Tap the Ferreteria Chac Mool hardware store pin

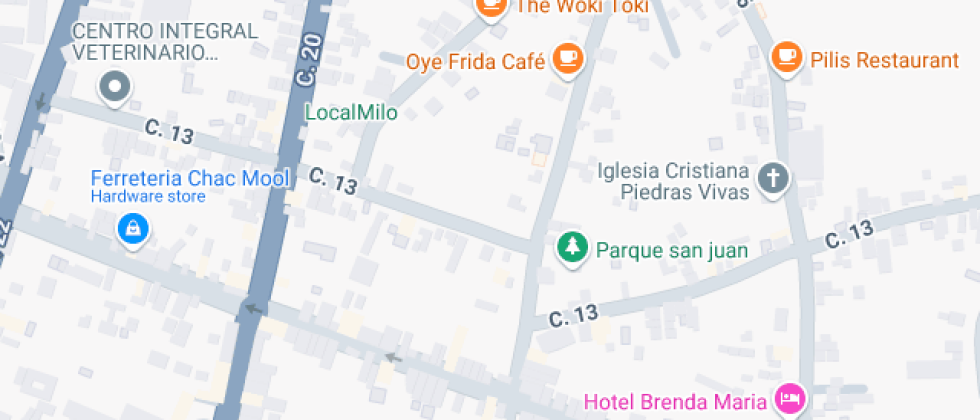click(x=131, y=231)
